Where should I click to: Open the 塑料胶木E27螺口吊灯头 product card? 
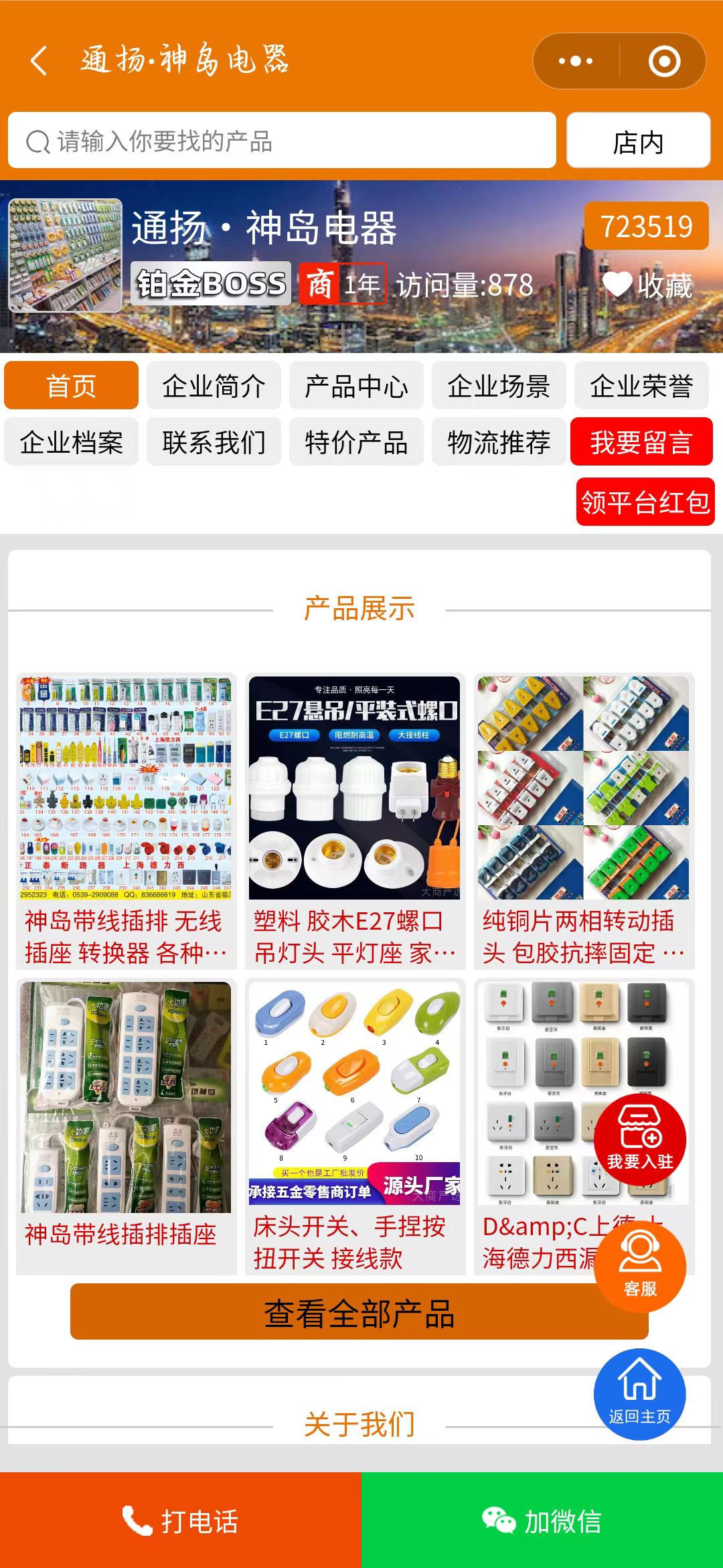[355, 821]
